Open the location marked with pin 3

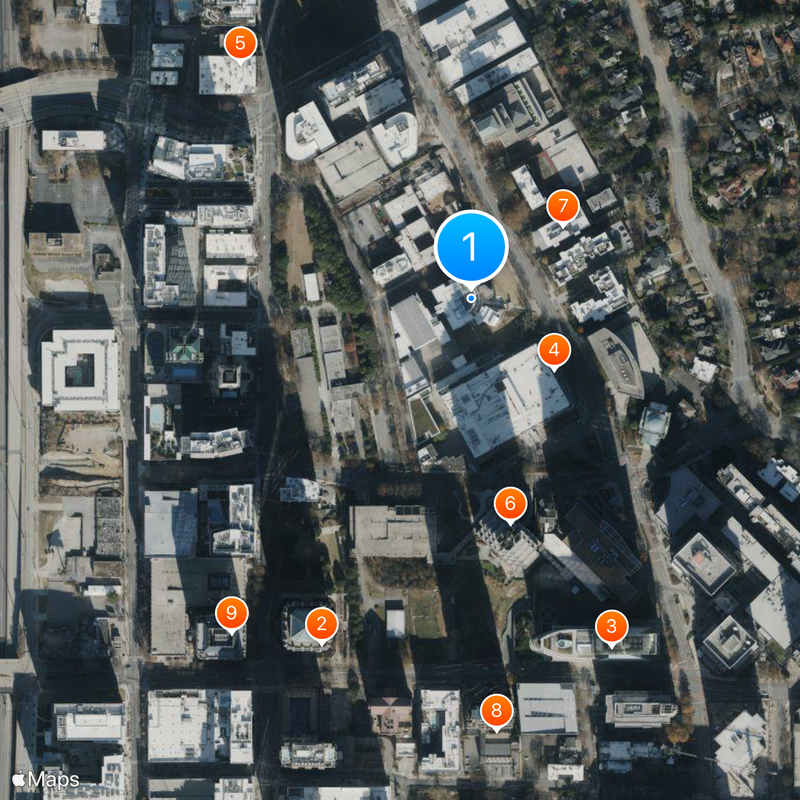[611, 627]
